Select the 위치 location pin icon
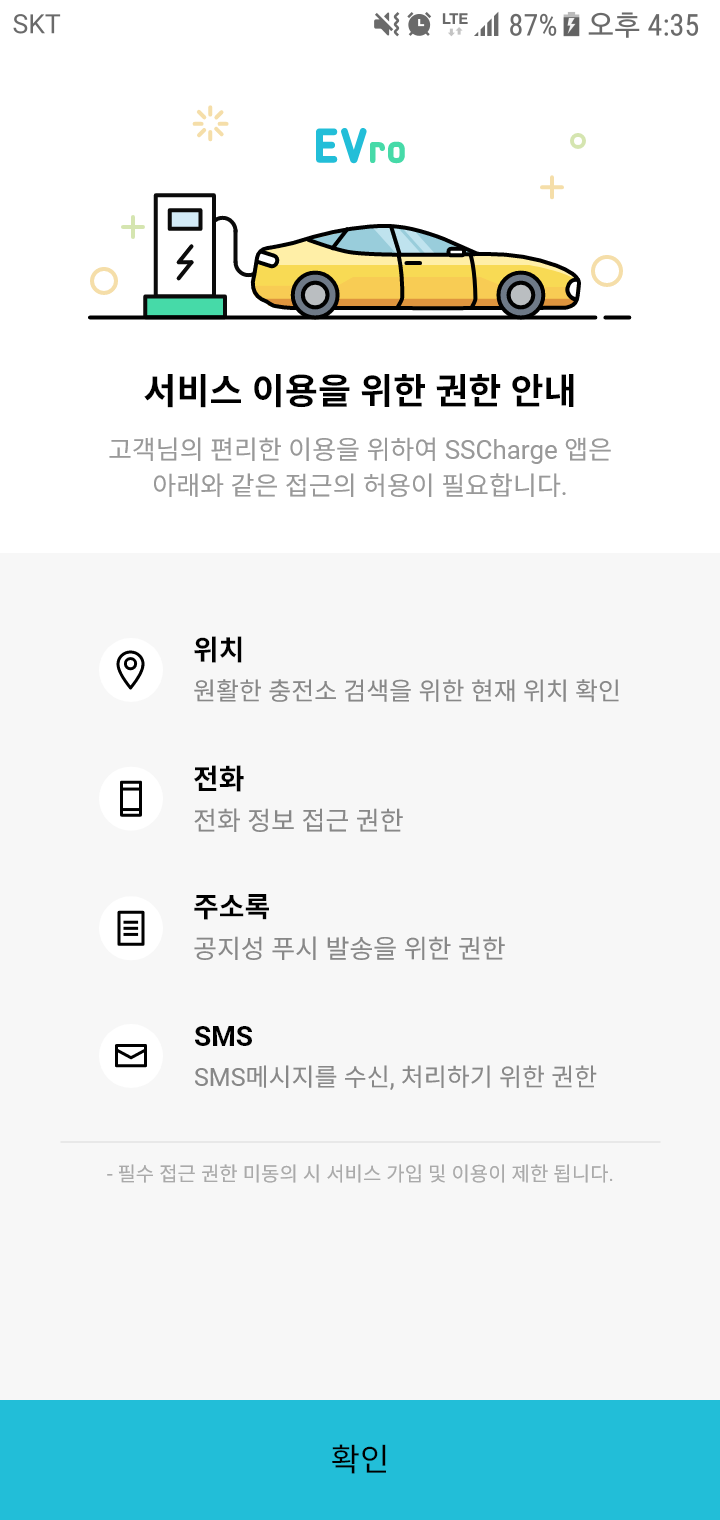The height and width of the screenshot is (1520, 720). [131, 668]
